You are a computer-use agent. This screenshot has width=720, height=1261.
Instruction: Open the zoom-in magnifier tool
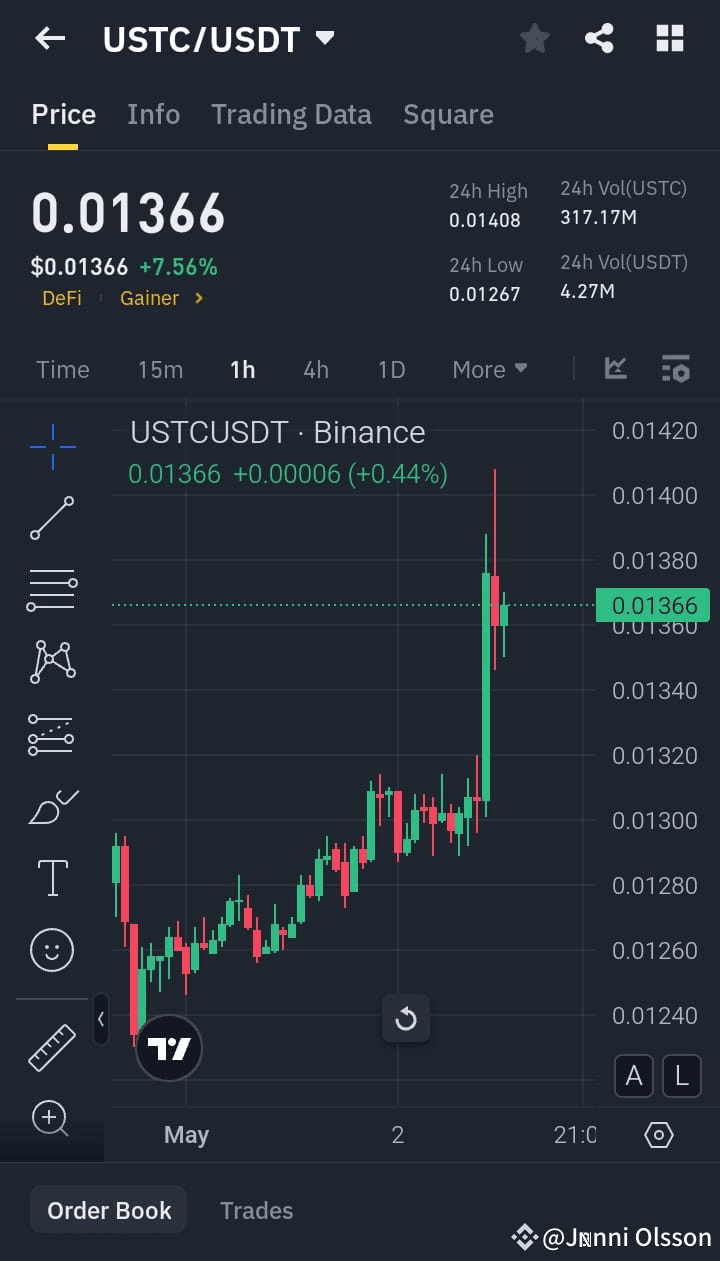tap(51, 1119)
